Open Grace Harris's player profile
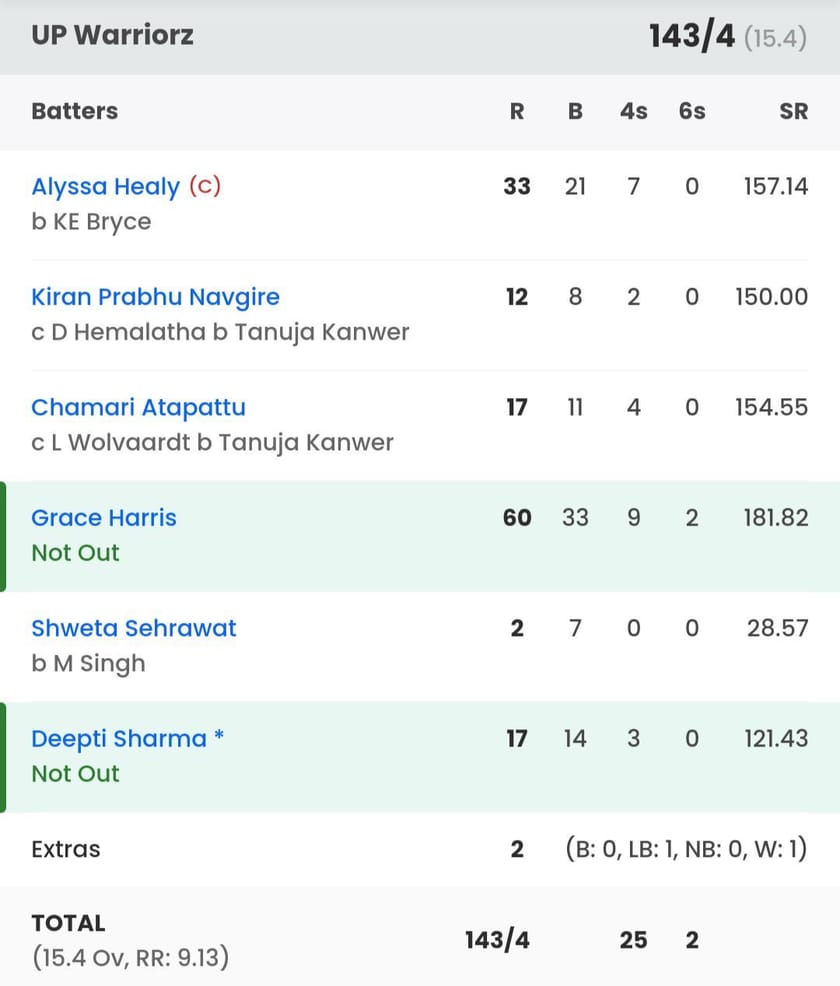The image size is (840, 986). [x=104, y=518]
